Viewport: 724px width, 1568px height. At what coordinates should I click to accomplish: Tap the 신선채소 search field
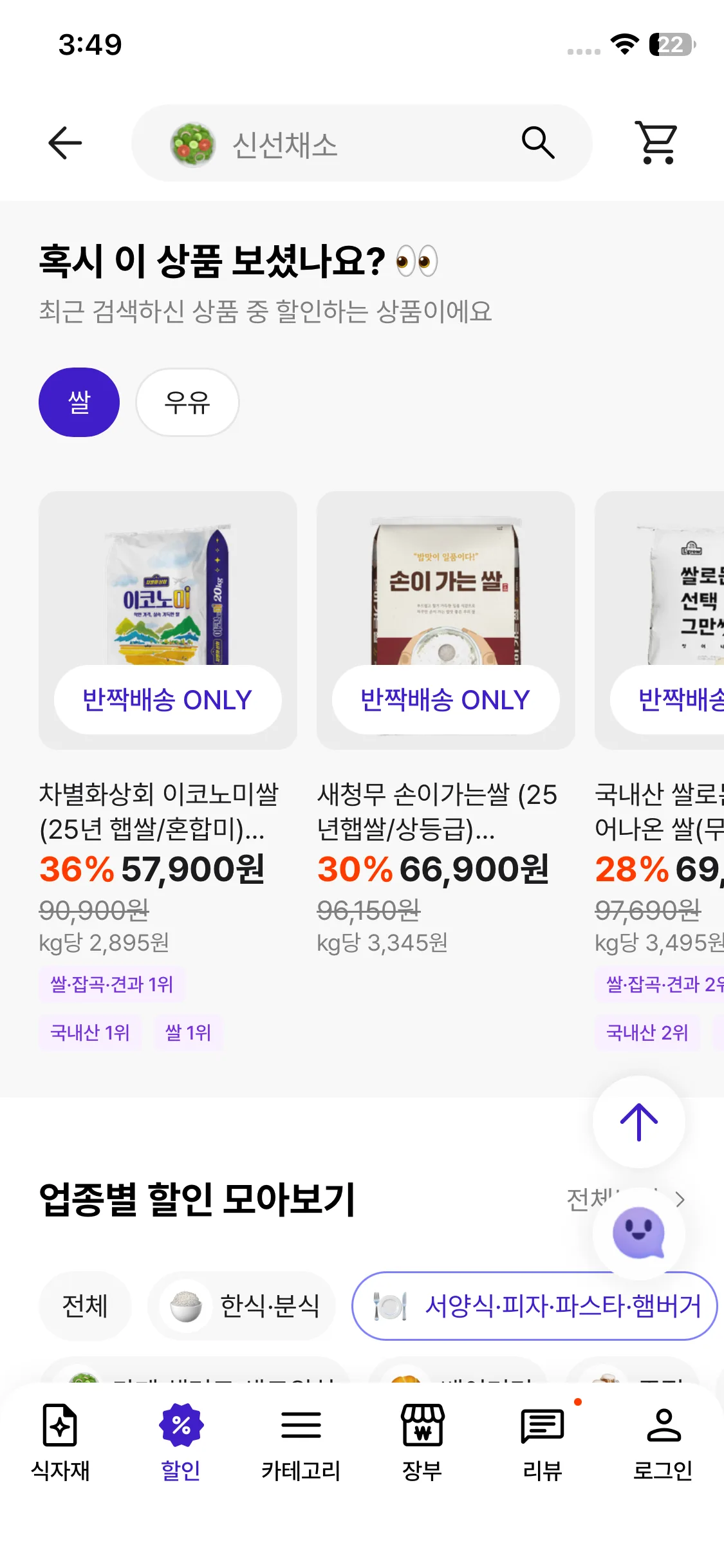click(348, 143)
